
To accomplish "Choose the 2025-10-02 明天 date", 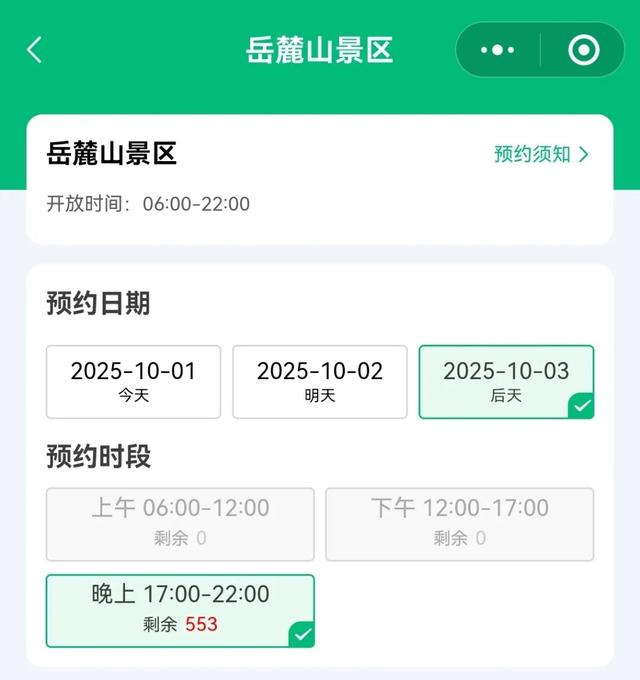I will [320, 381].
